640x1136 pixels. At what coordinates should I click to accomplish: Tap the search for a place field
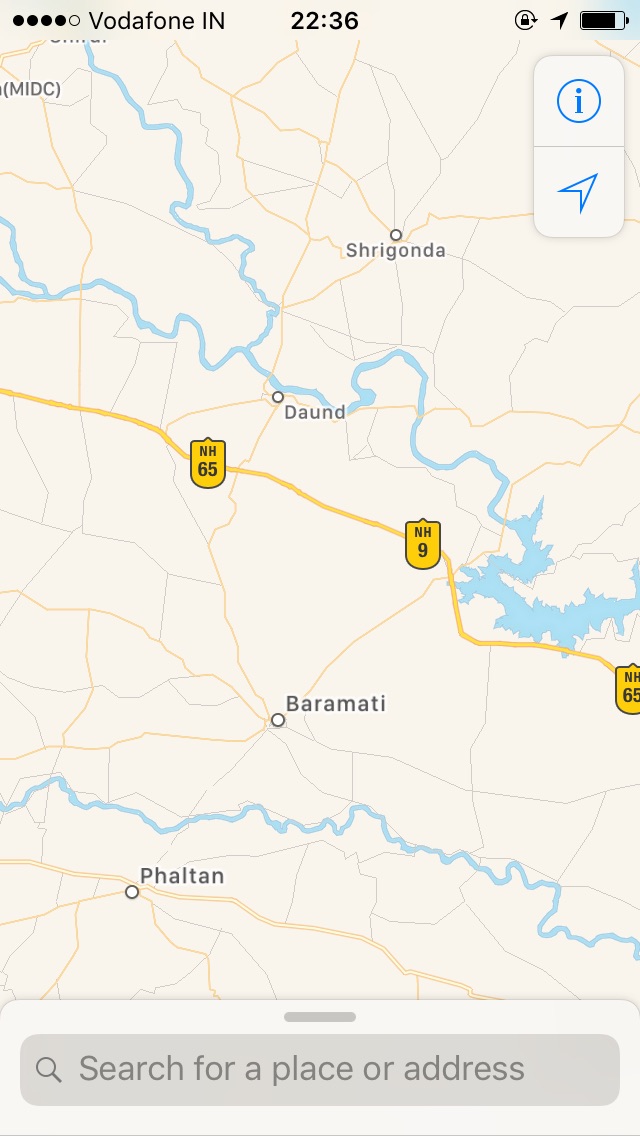pos(320,1069)
